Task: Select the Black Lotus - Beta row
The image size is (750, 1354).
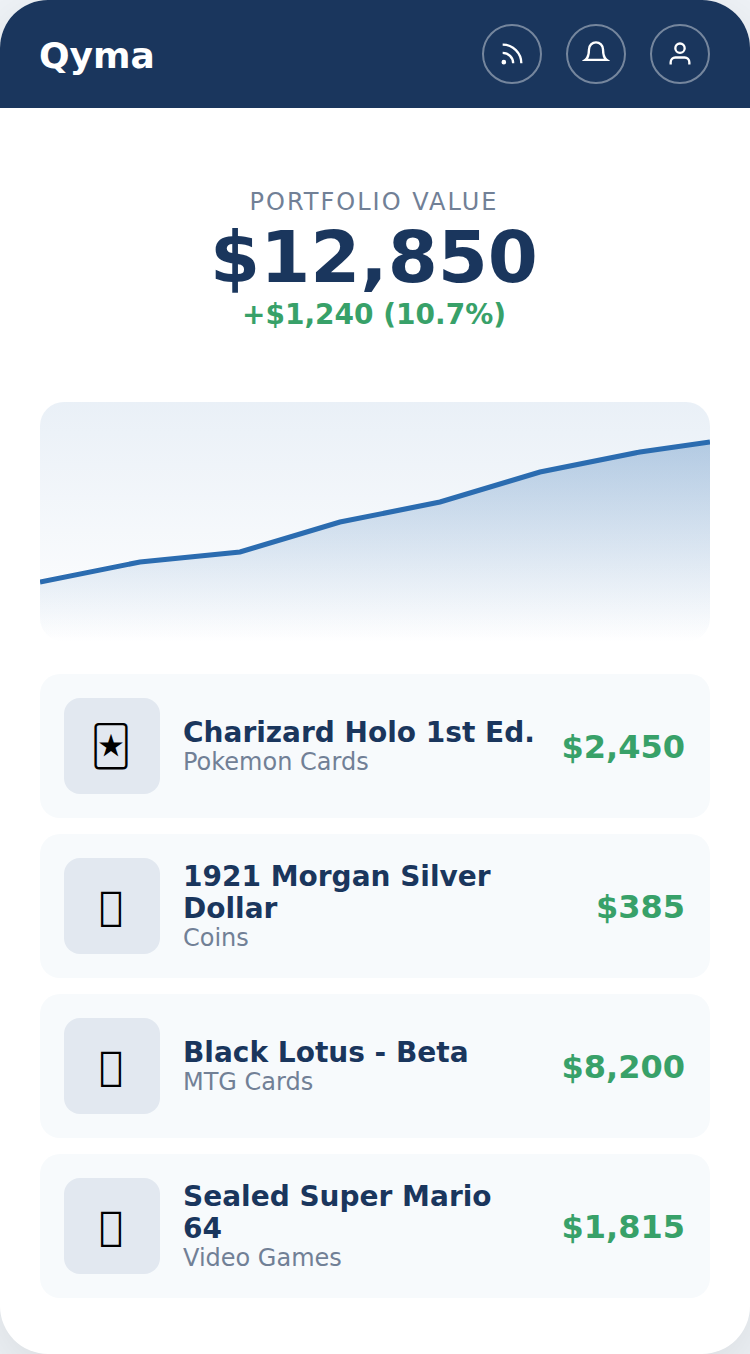Action: tap(375, 1066)
